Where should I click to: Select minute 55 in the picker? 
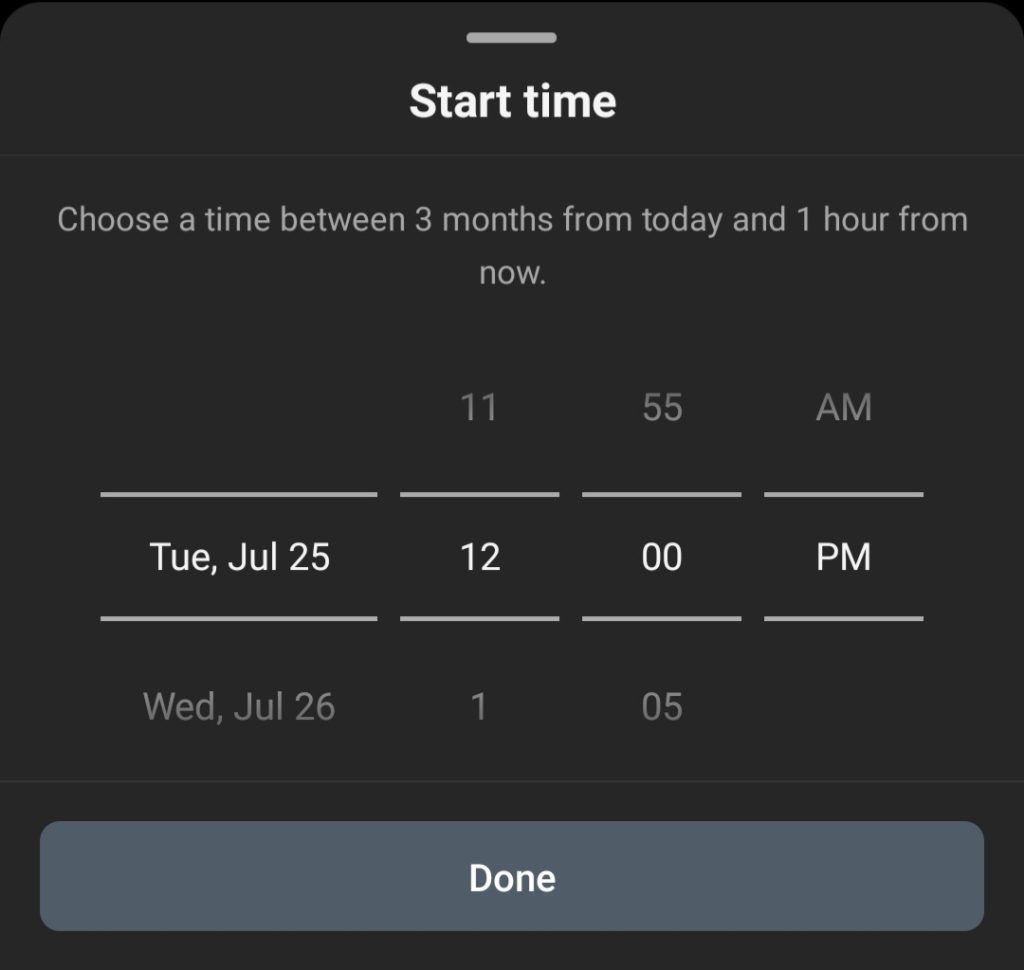click(662, 408)
